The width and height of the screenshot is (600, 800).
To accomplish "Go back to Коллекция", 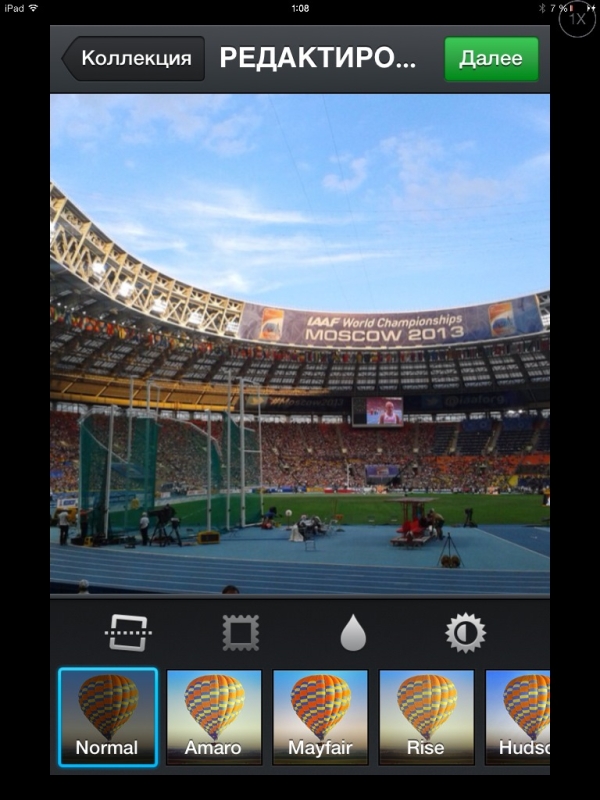I will tap(133, 59).
